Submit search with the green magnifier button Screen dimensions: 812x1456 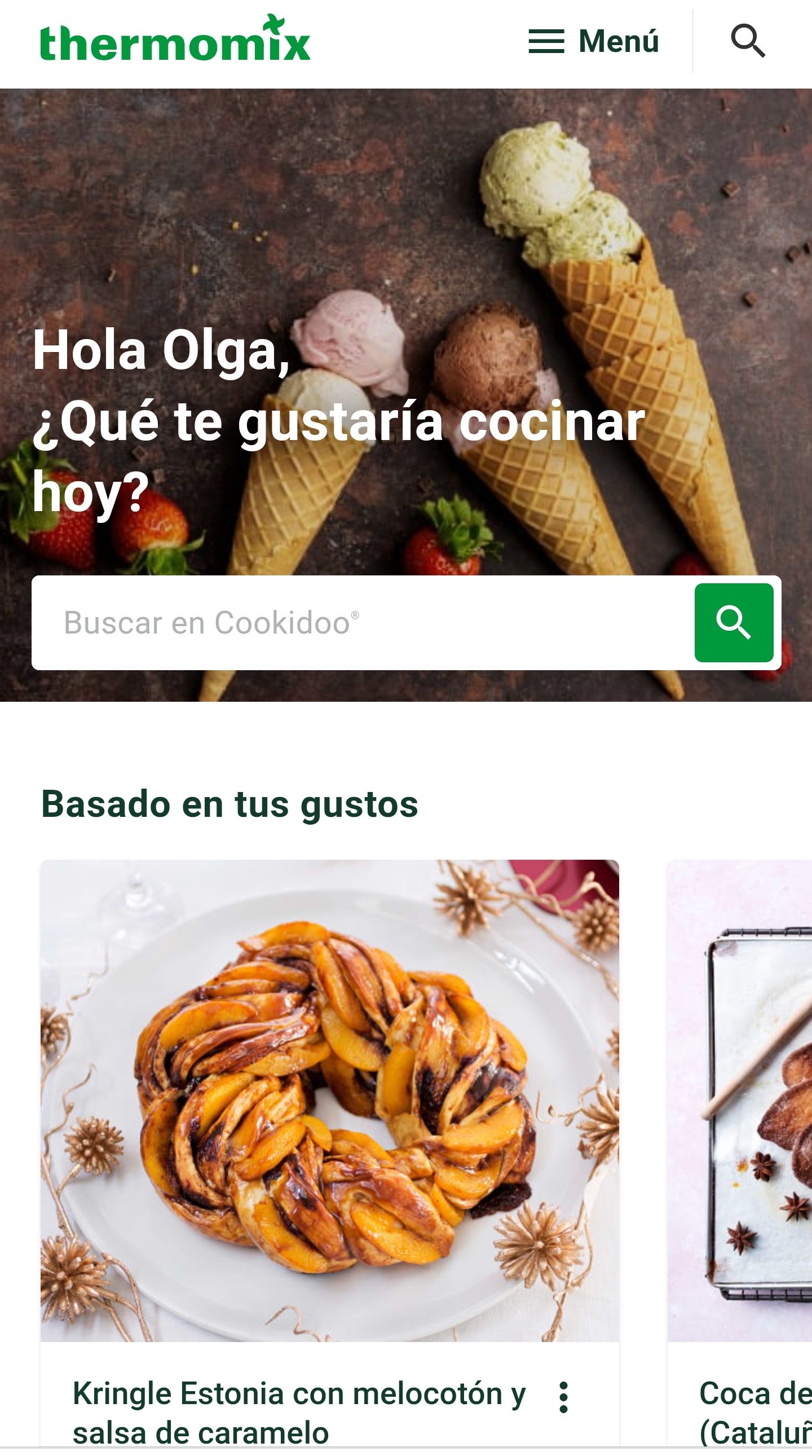(734, 623)
